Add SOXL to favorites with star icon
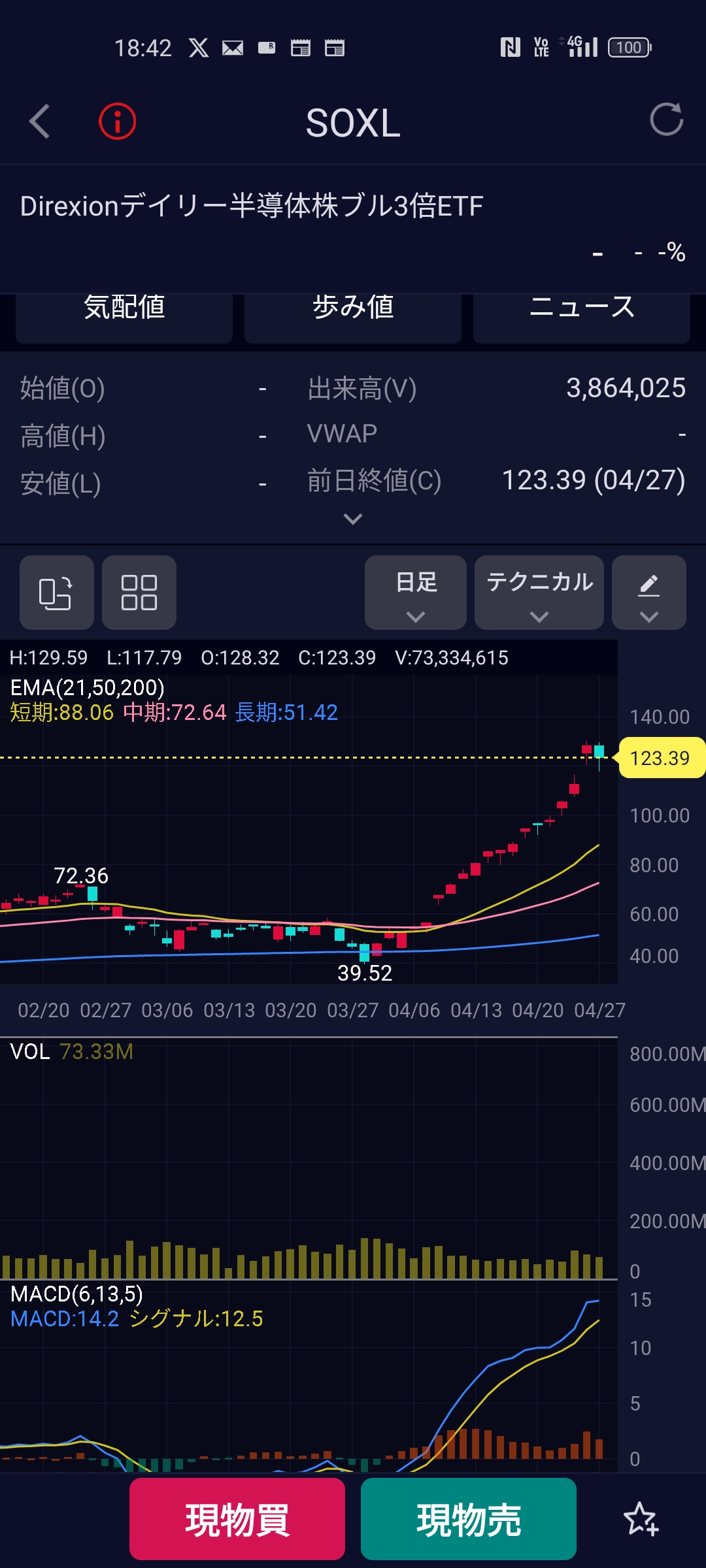This screenshot has width=706, height=1568. tap(641, 1520)
